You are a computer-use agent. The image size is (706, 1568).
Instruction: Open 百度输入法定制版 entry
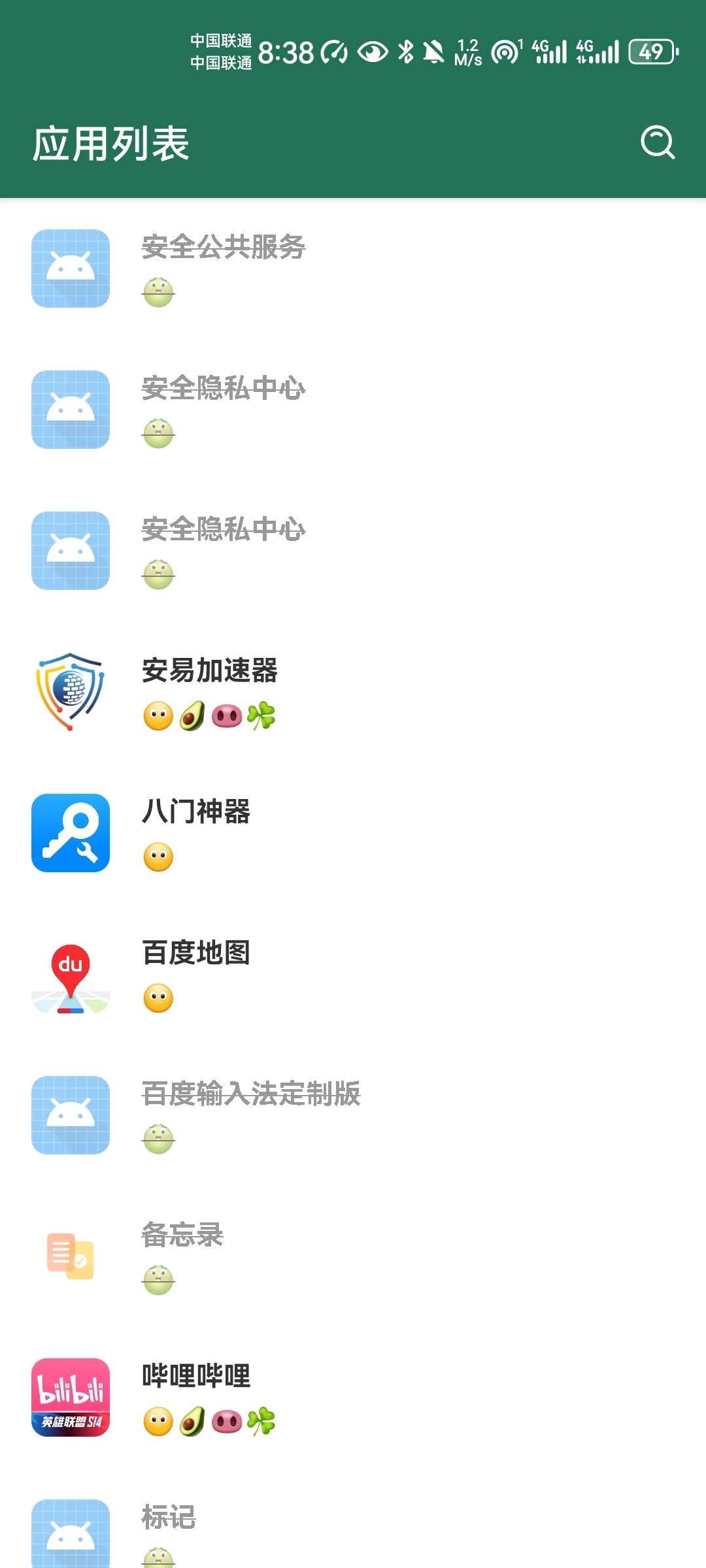353,1115
